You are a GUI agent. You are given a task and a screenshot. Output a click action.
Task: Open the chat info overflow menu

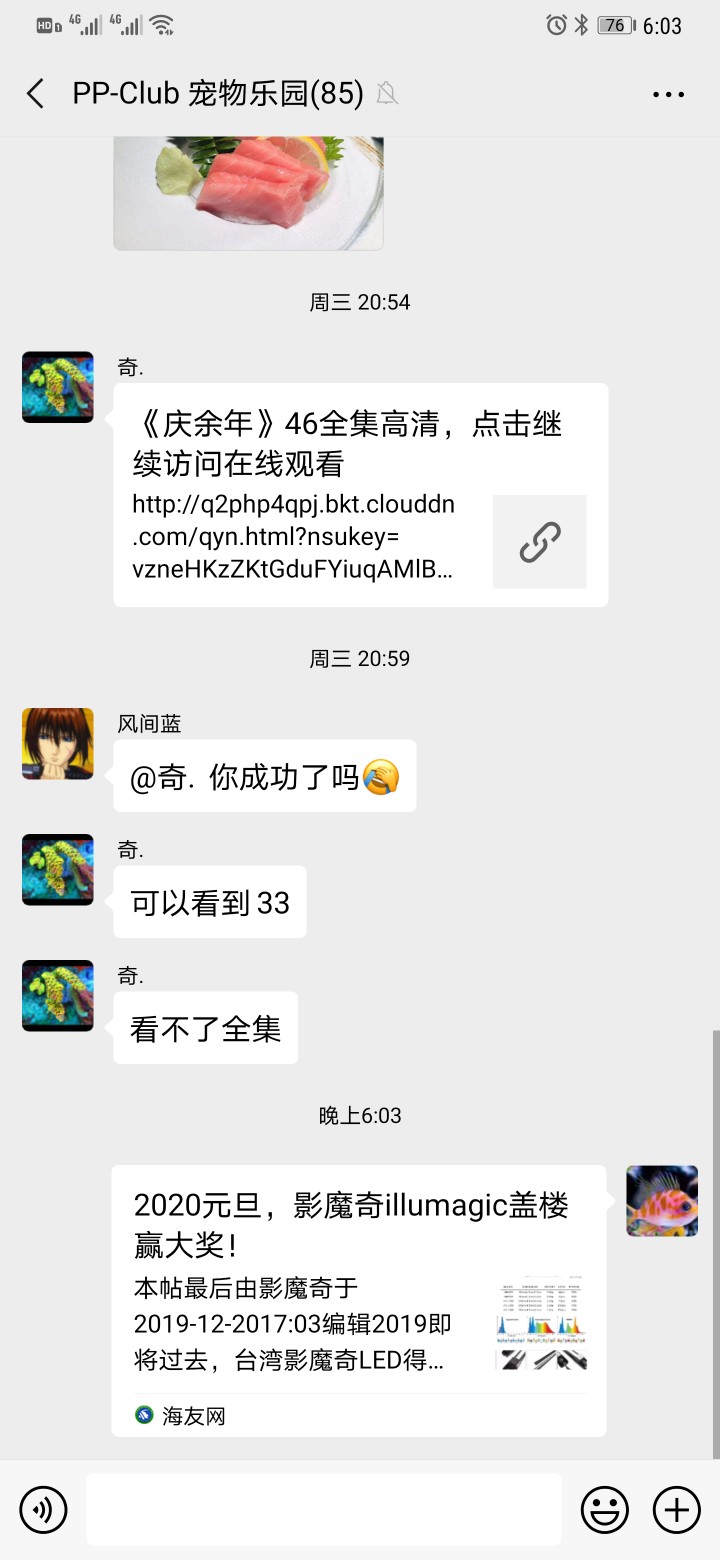(667, 94)
